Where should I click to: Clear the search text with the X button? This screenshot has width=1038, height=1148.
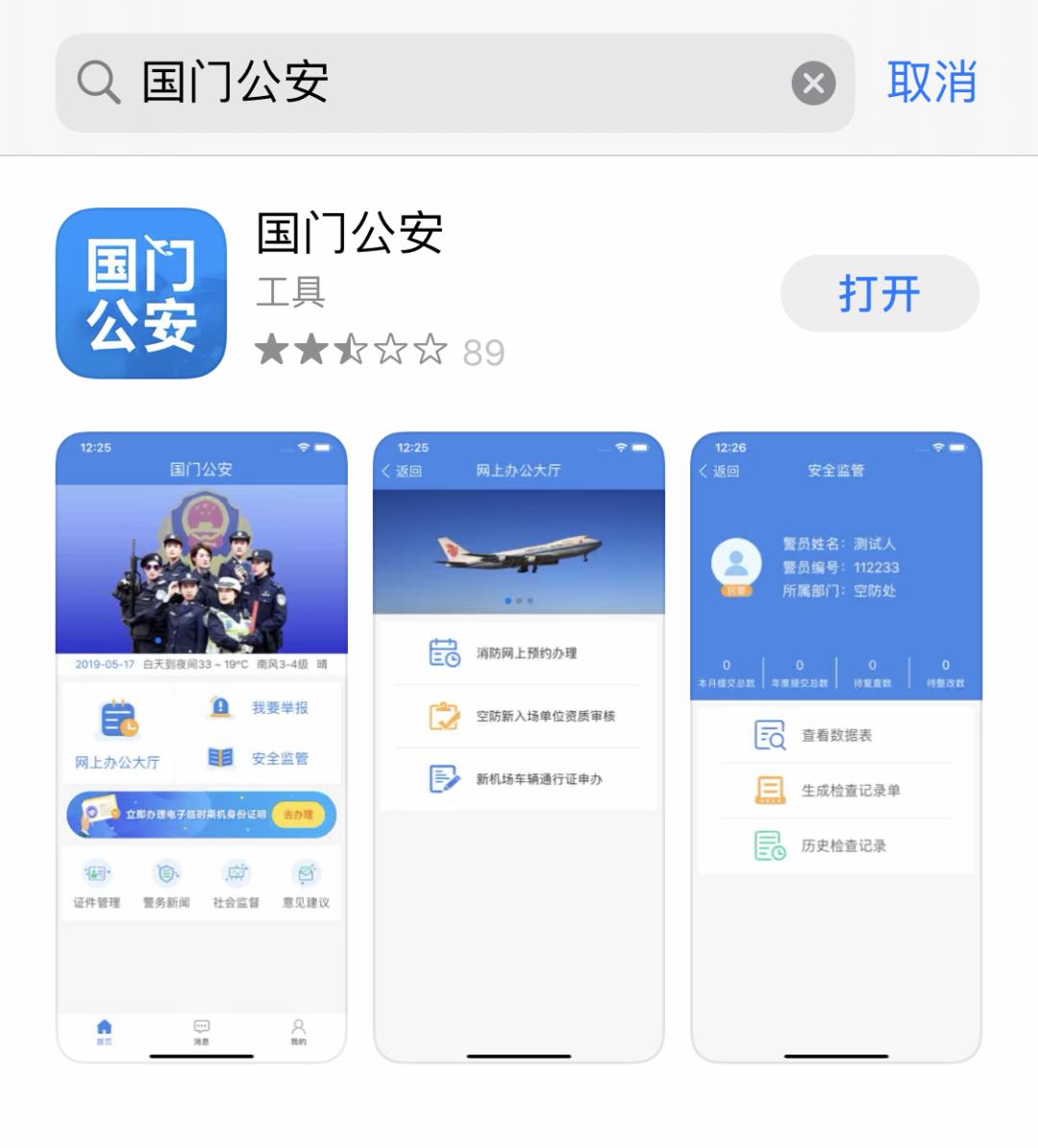[814, 83]
